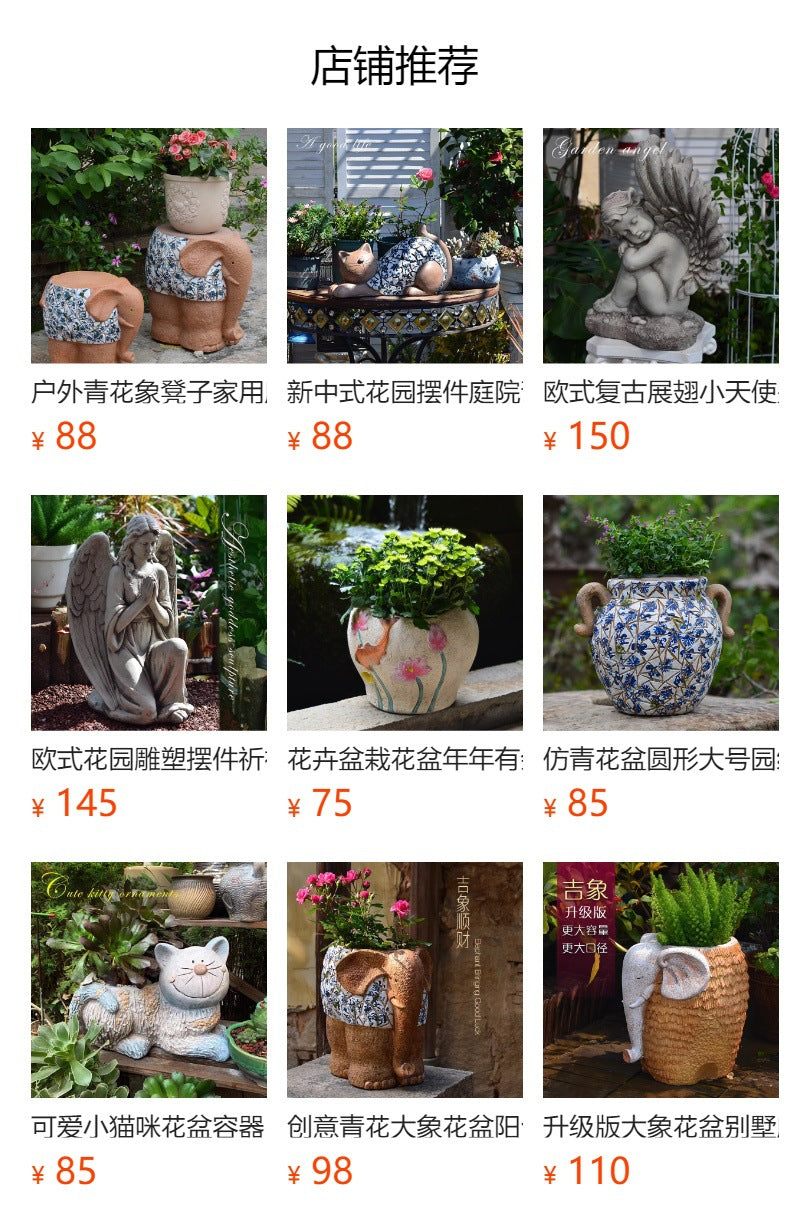View the 新中式花园摆件 cat planter item

click(404, 246)
